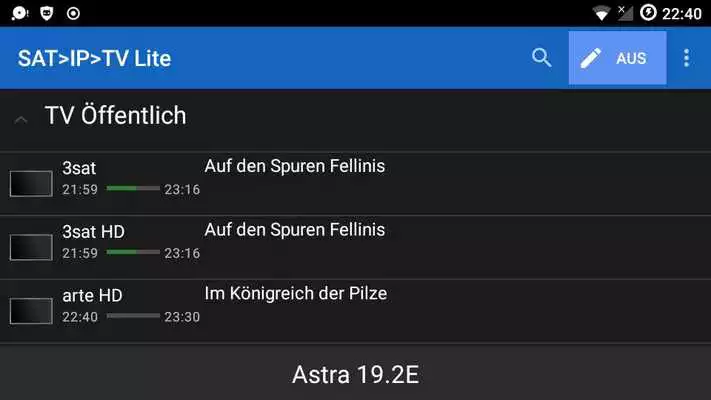The image size is (711, 400).
Task: Tap the Astra 19.2E satellite bar
Action: coord(355,374)
